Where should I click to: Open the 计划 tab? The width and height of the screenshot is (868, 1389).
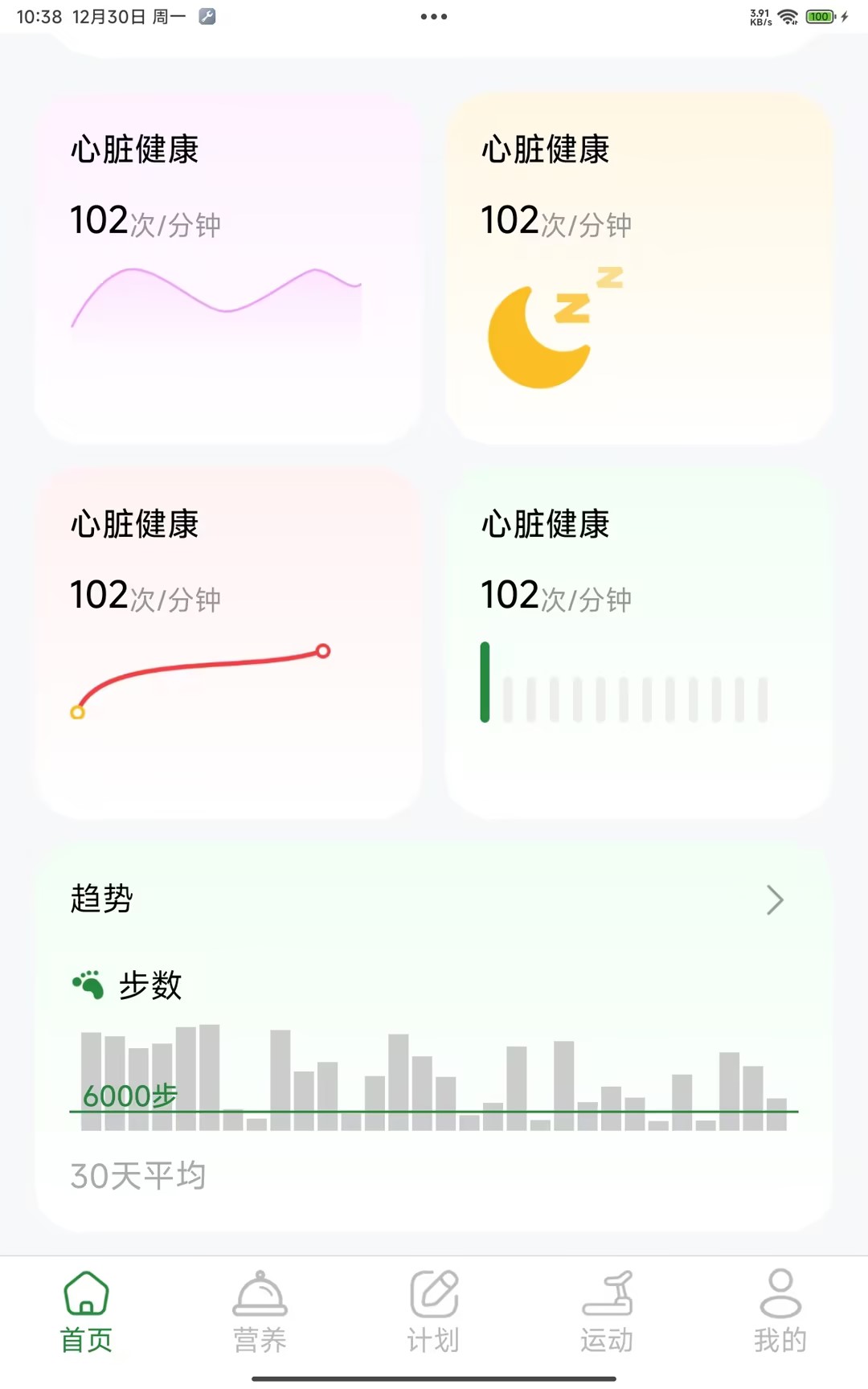point(433,1312)
